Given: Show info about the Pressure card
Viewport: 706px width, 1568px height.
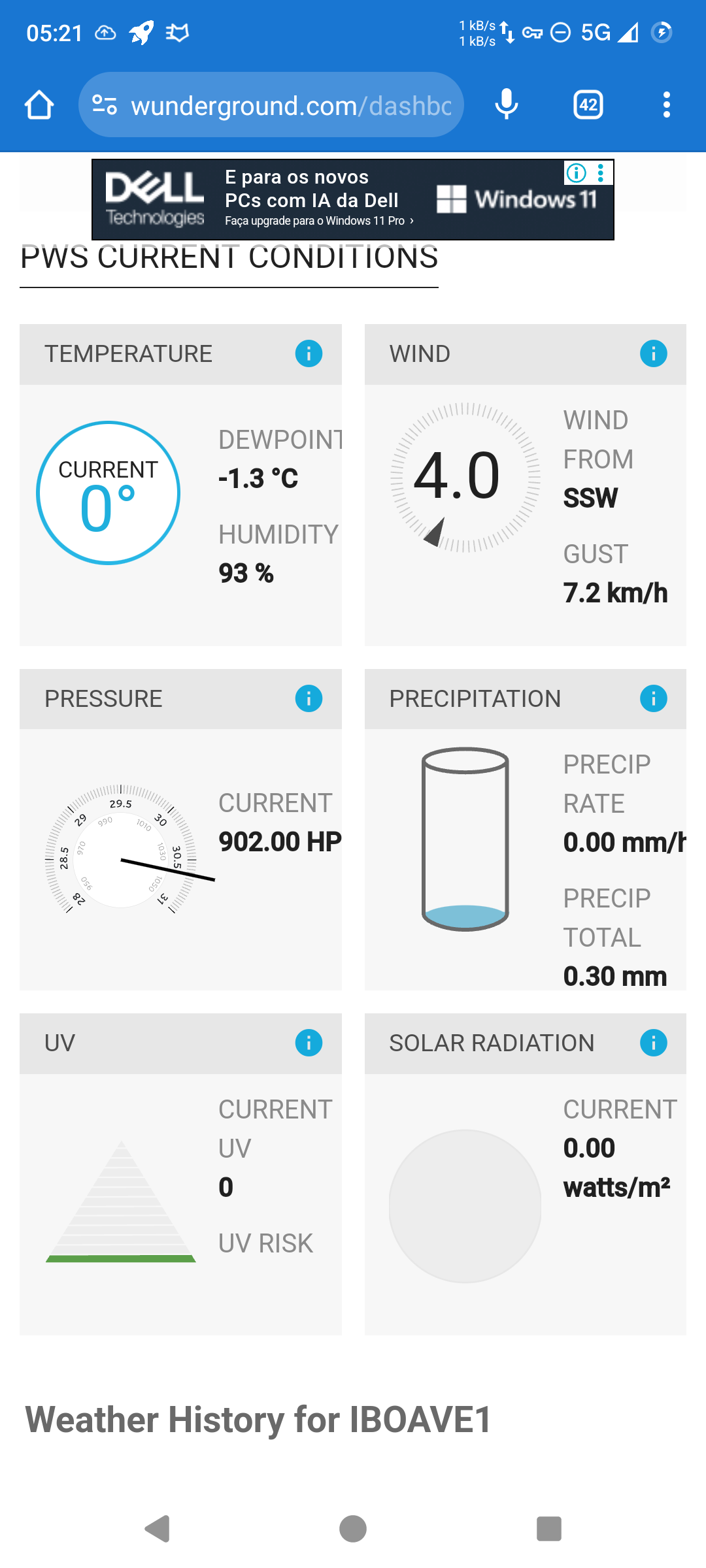Looking at the screenshot, I should (309, 698).
